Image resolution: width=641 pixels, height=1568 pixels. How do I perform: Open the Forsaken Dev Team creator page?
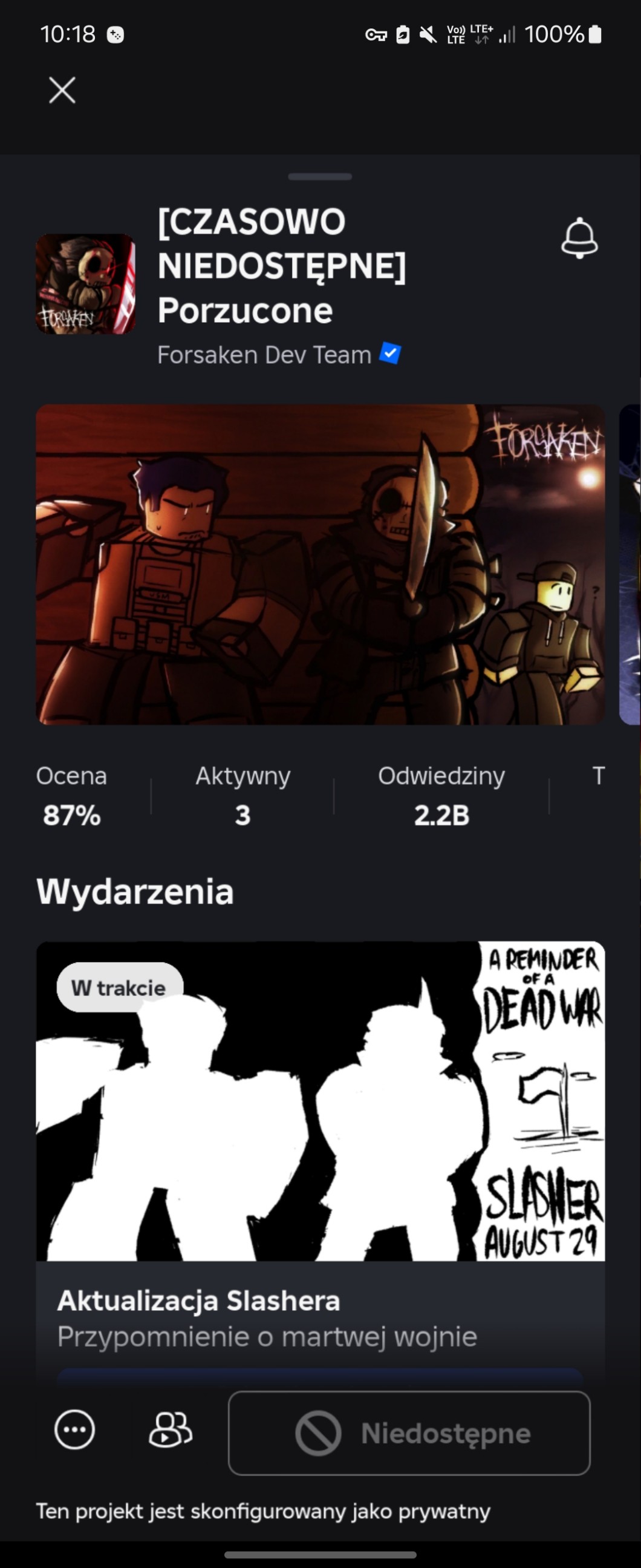[264, 355]
